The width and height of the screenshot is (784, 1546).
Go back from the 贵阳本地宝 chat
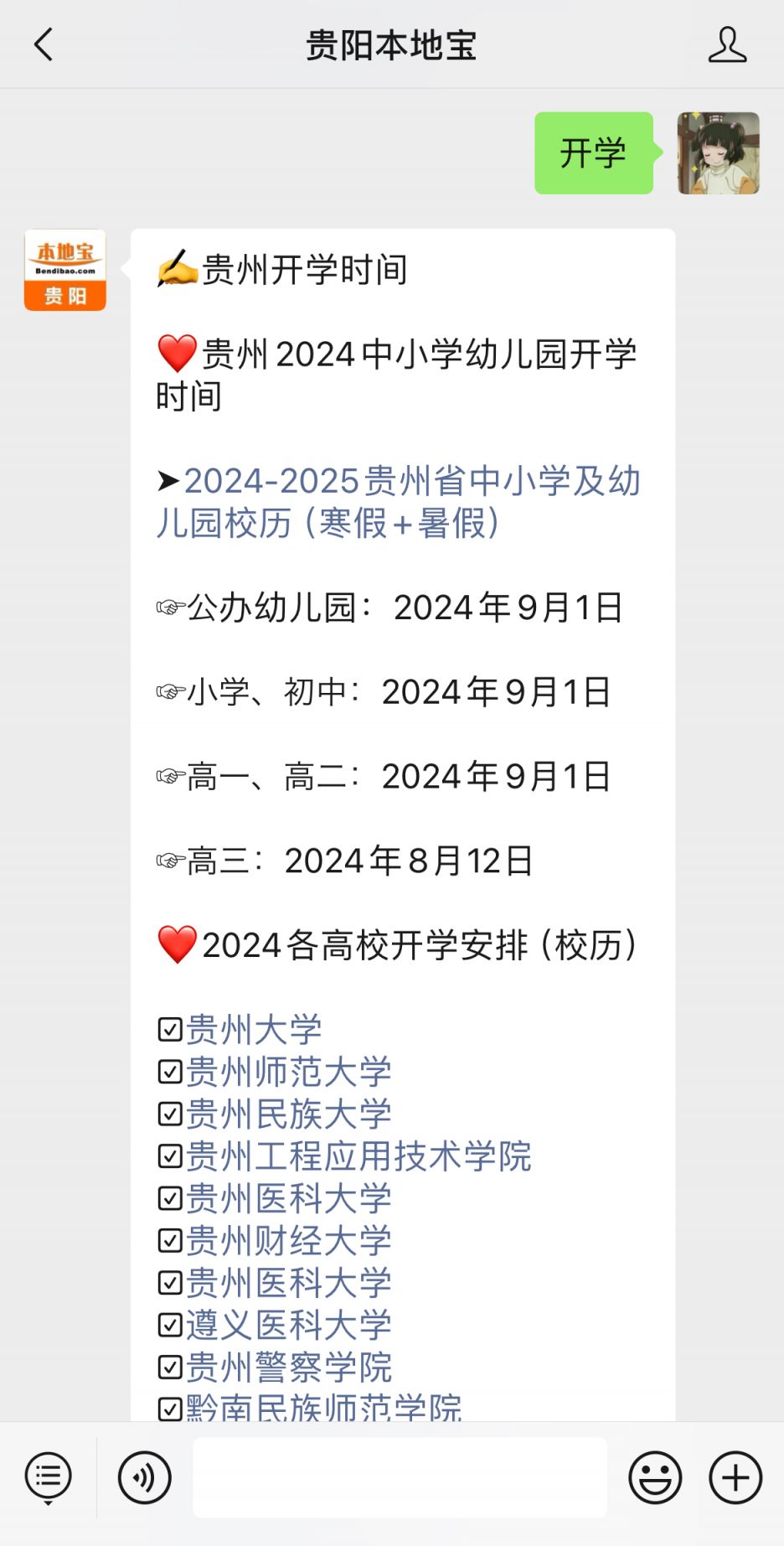[44, 44]
